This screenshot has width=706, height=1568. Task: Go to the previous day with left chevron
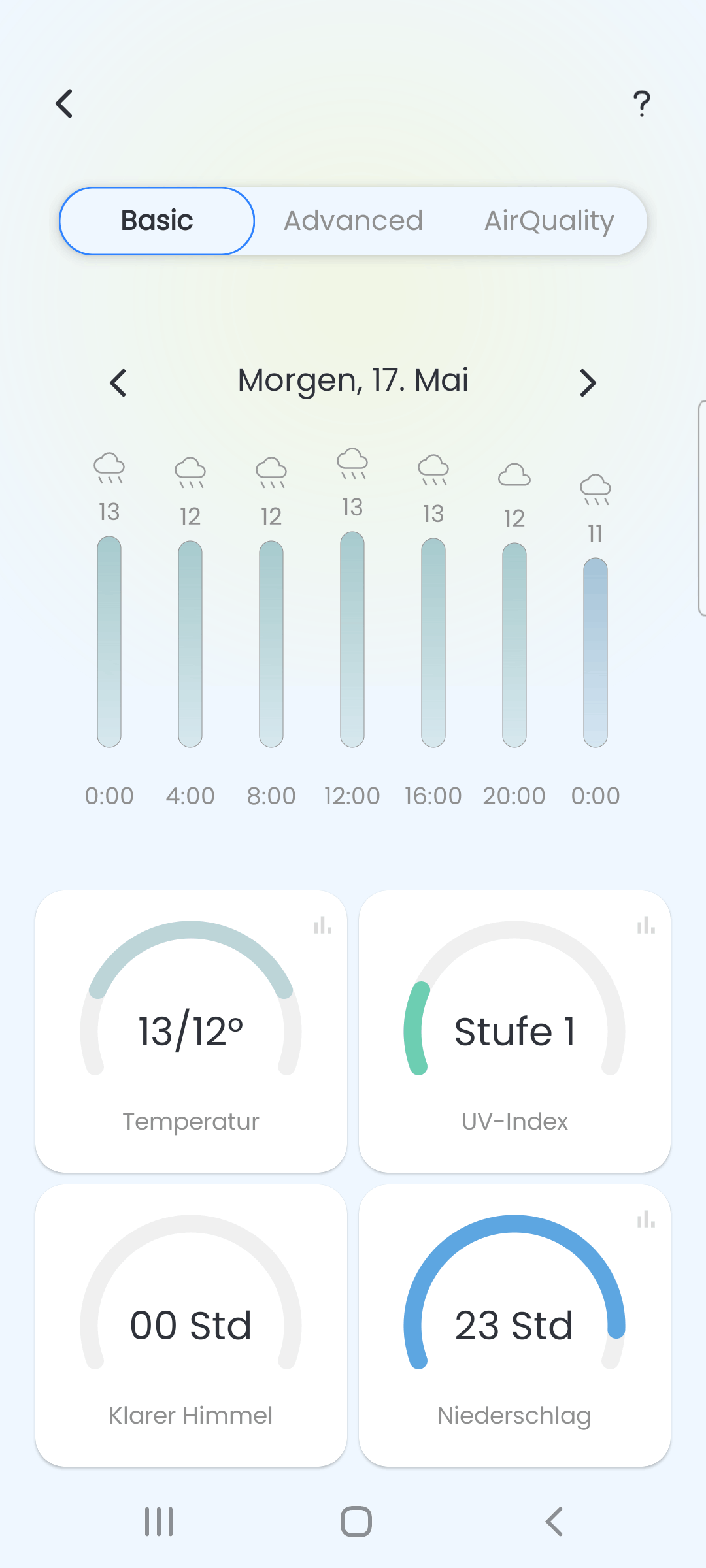pos(118,382)
